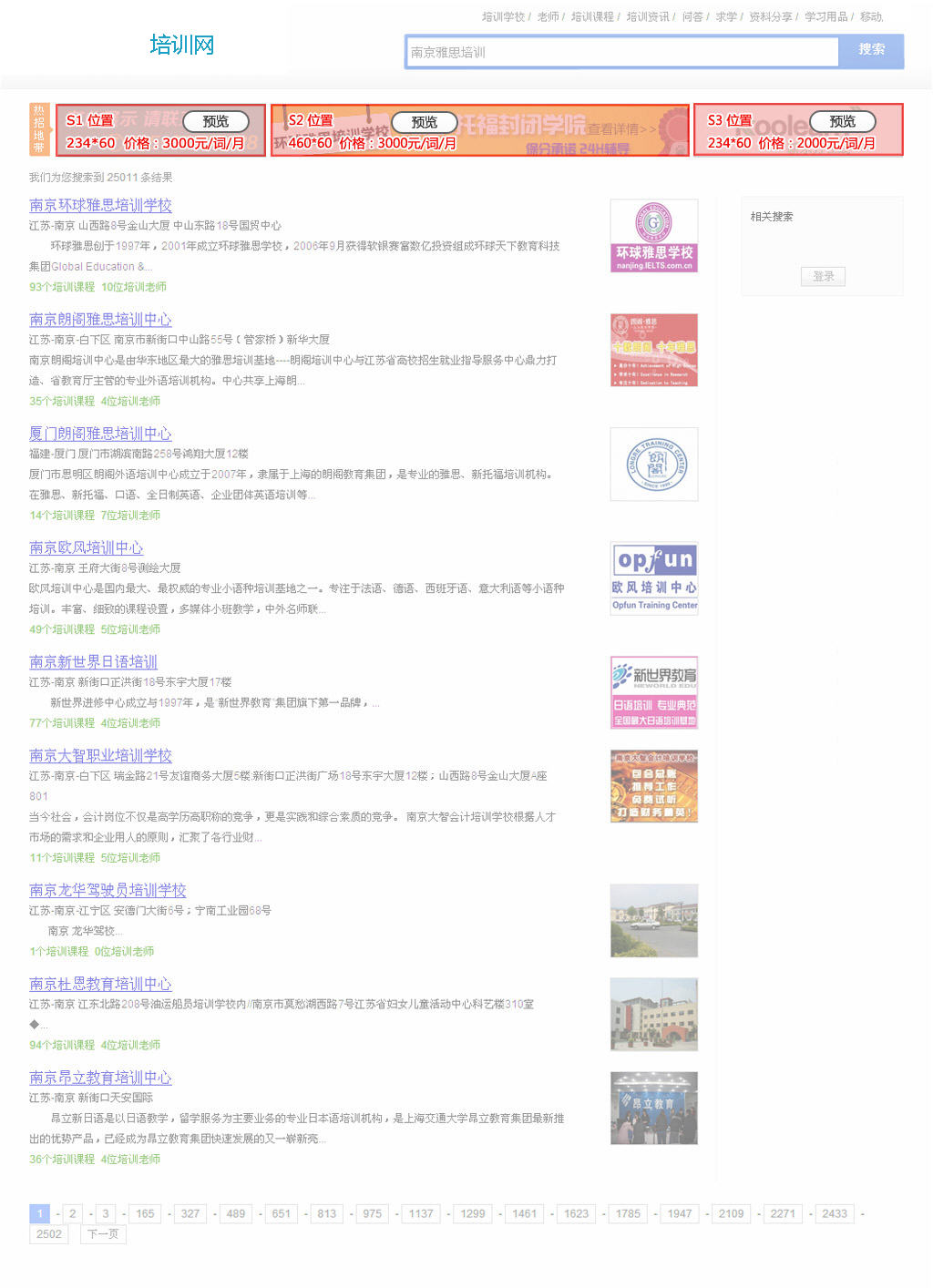View 93个培训课程 for 环球雅思
Image resolution: width=933 pixels, height=1288 pixels.
(62, 287)
